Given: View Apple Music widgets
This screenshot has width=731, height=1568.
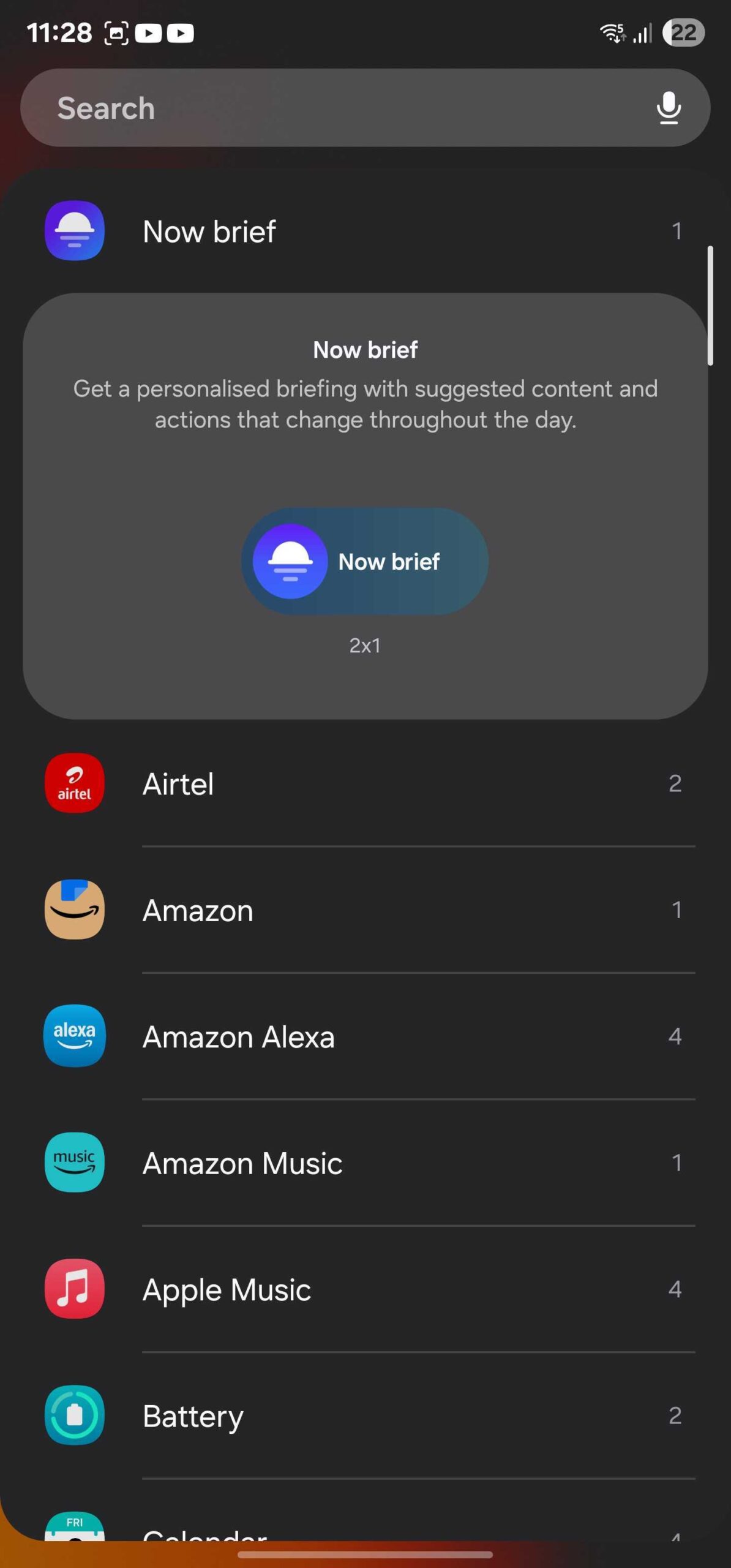Looking at the screenshot, I should tap(365, 1289).
